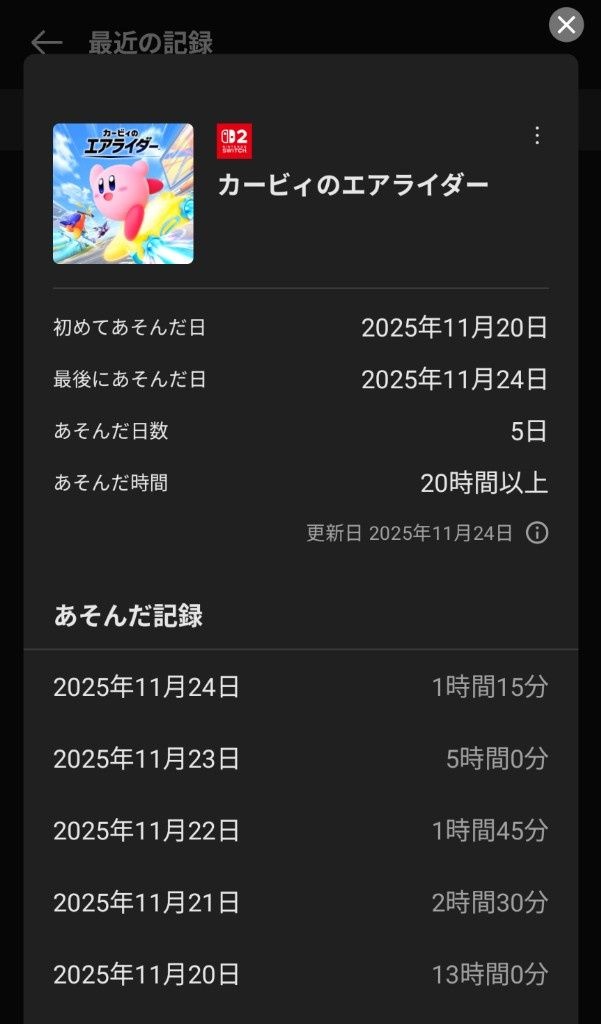Close the play record dialog
Viewport: 601px width, 1024px height.
coord(566,25)
